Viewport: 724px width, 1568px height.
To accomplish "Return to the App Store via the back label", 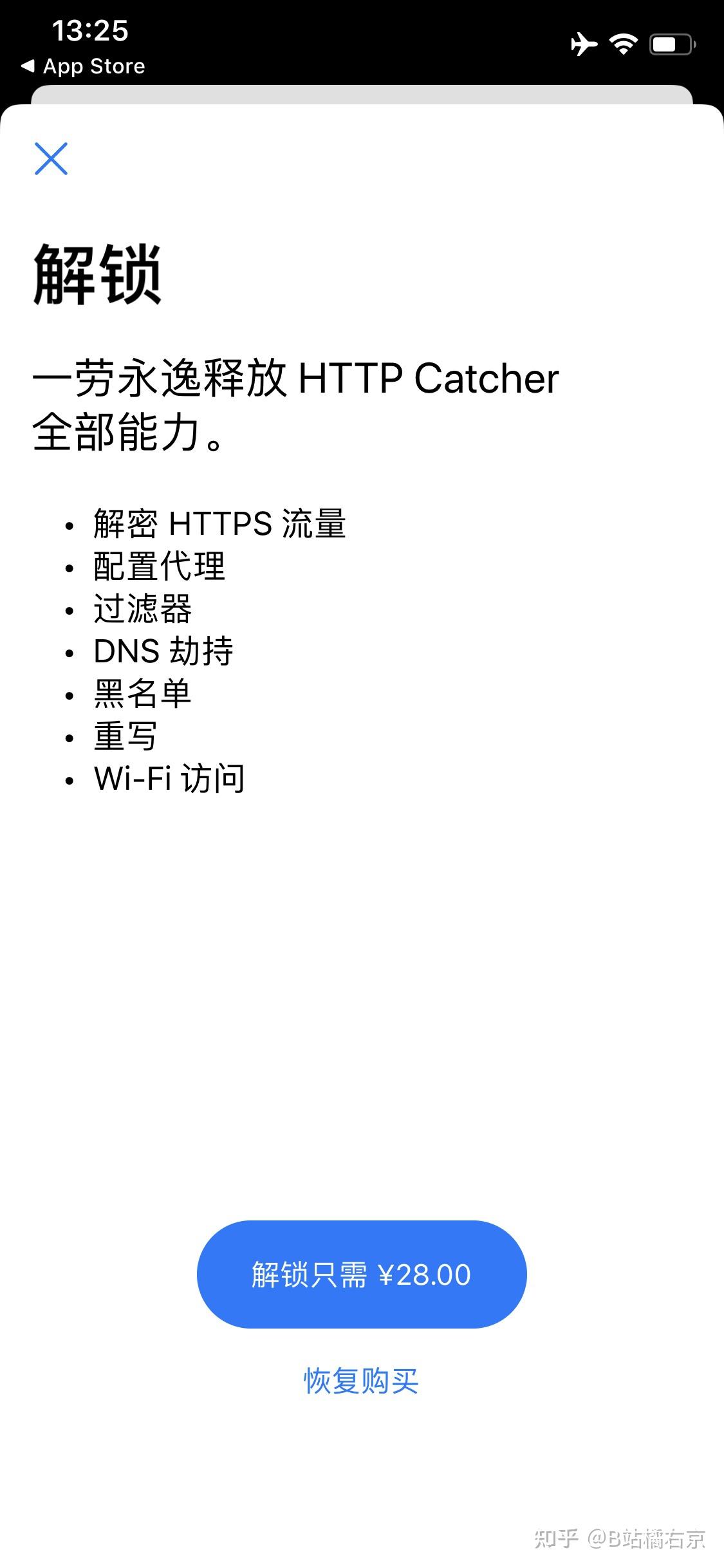I will (93, 66).
